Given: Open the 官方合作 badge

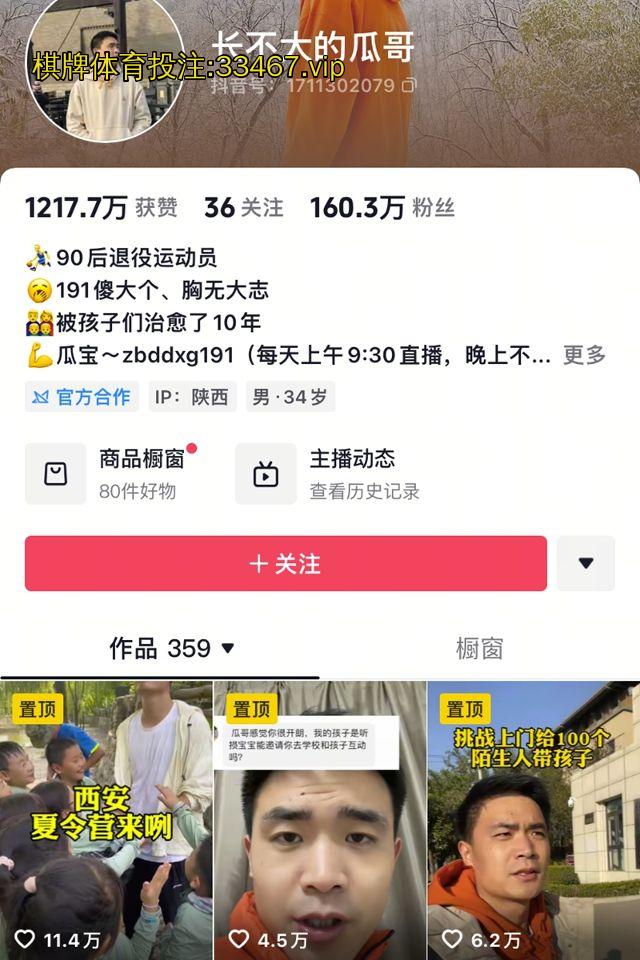Looking at the screenshot, I should click(x=81, y=397).
